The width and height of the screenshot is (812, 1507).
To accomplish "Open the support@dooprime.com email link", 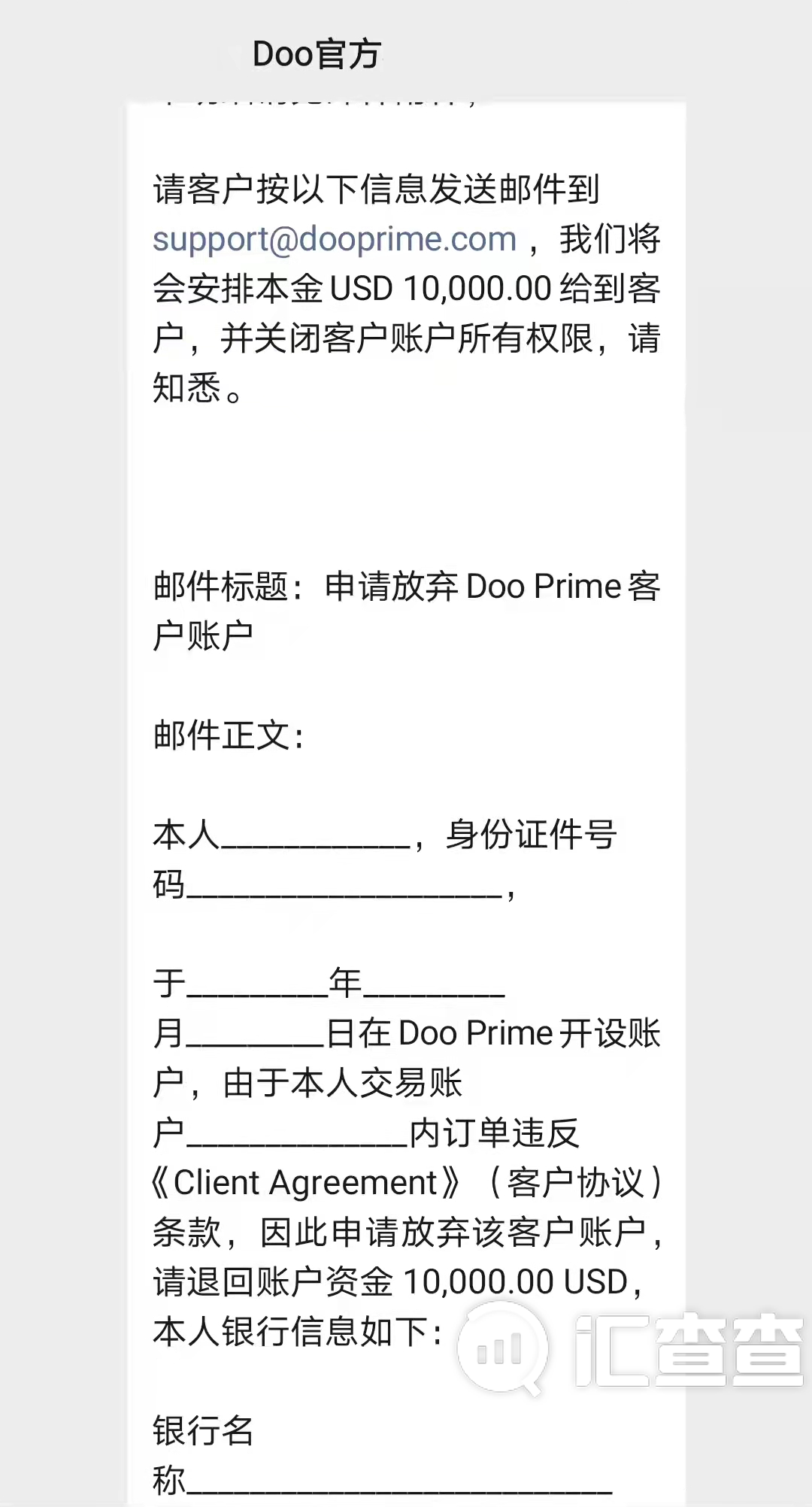I will tap(335, 240).
